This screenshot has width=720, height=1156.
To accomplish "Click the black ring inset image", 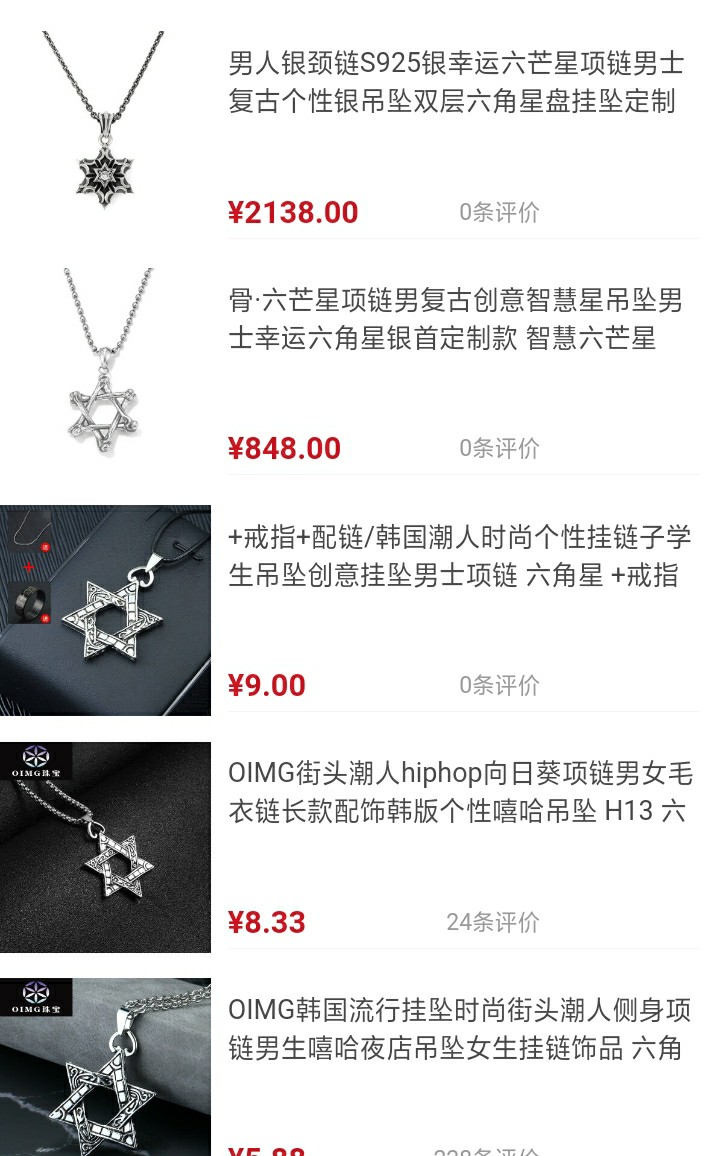I will coord(29,601).
